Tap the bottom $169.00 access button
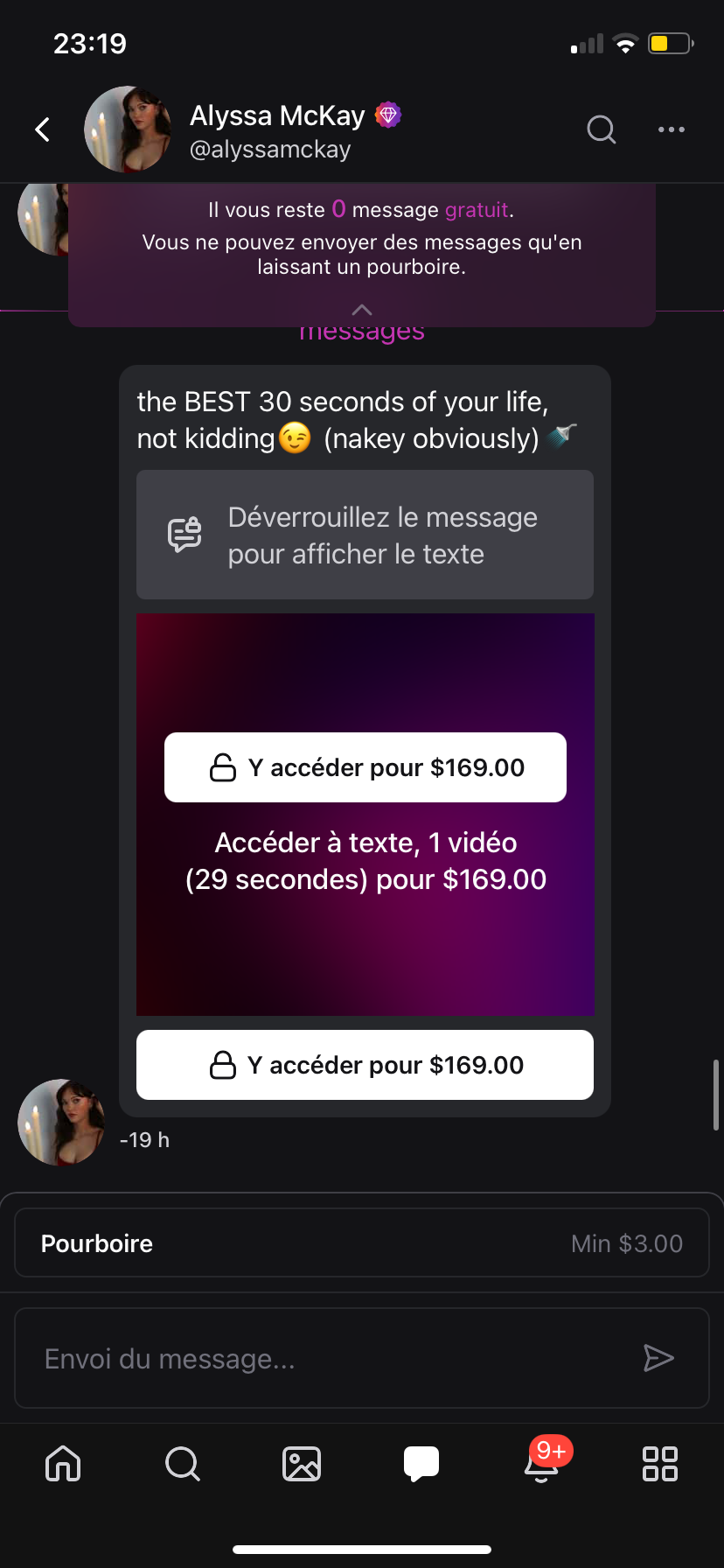 (365, 1065)
